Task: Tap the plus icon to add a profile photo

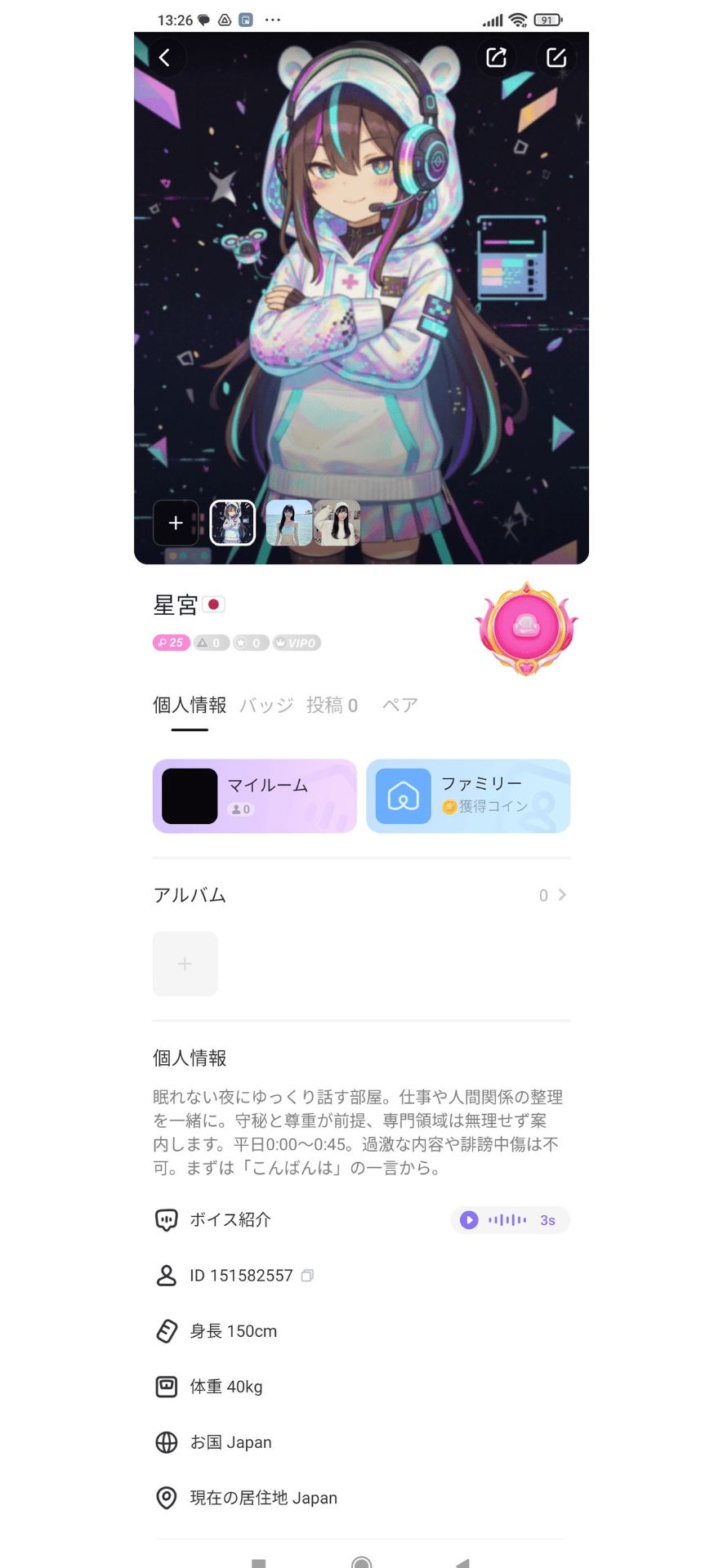Action: tap(174, 523)
